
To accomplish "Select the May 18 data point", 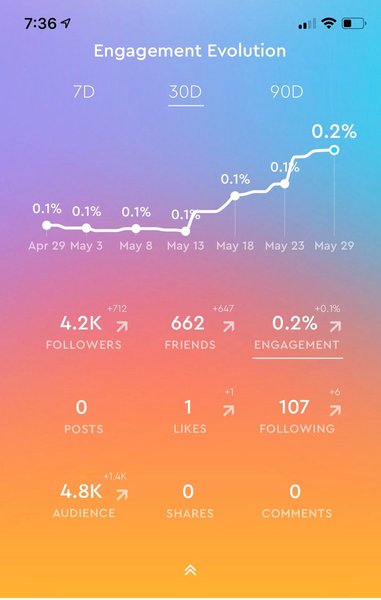I will [235, 196].
